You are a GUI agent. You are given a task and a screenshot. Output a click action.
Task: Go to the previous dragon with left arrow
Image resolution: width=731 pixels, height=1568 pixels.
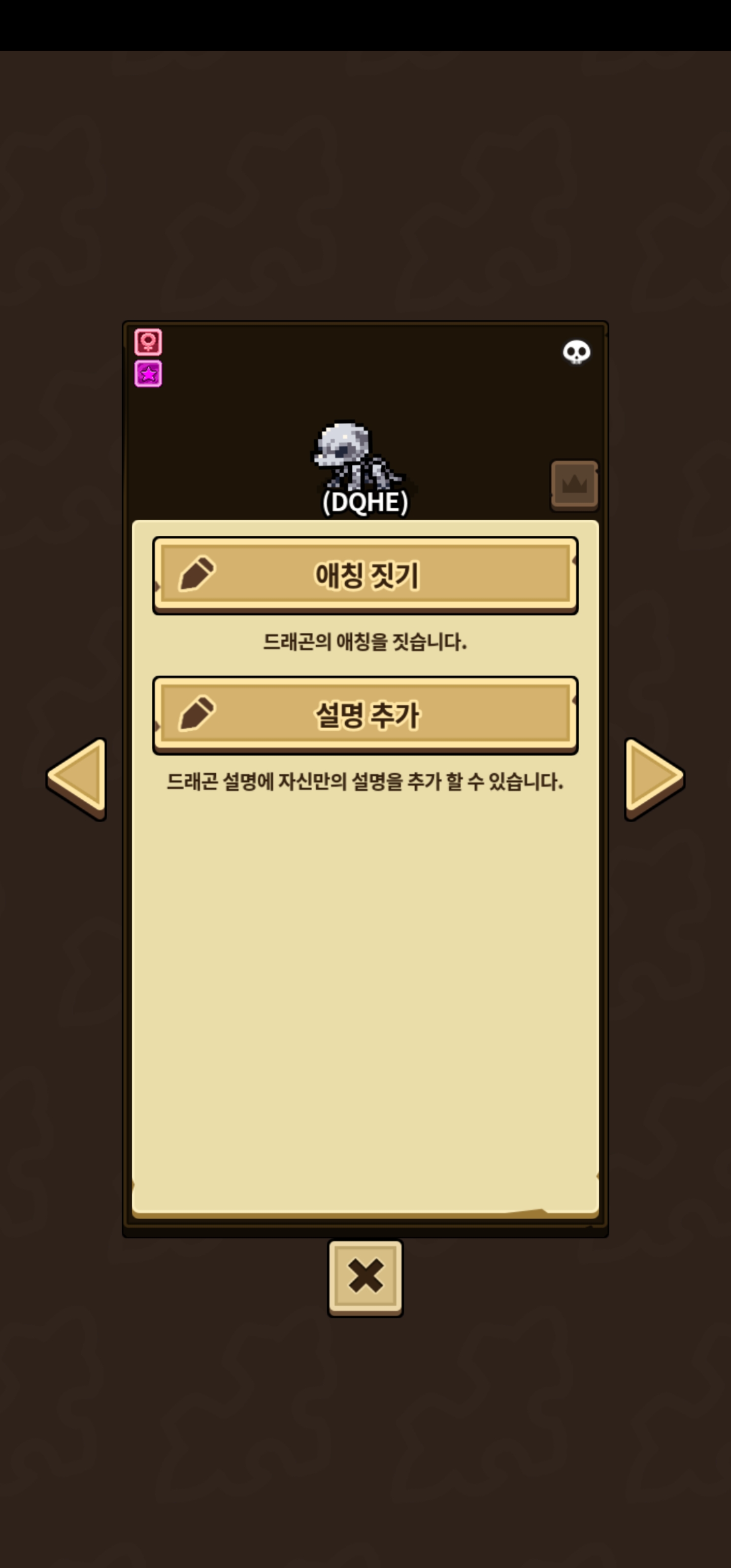coord(77,778)
